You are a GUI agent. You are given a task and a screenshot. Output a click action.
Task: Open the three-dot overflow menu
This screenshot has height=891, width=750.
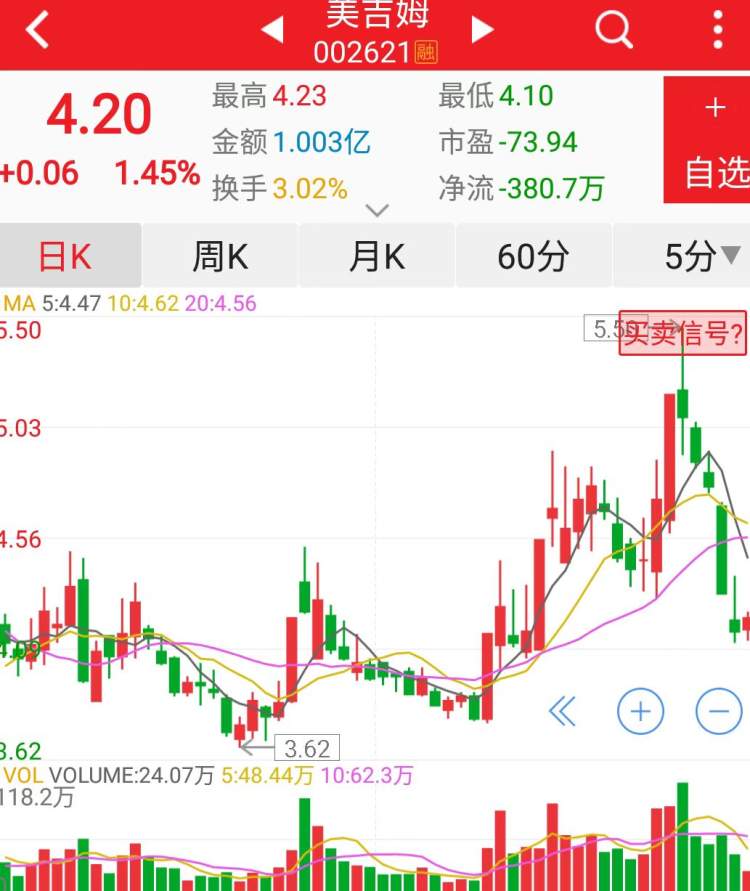coord(718,30)
